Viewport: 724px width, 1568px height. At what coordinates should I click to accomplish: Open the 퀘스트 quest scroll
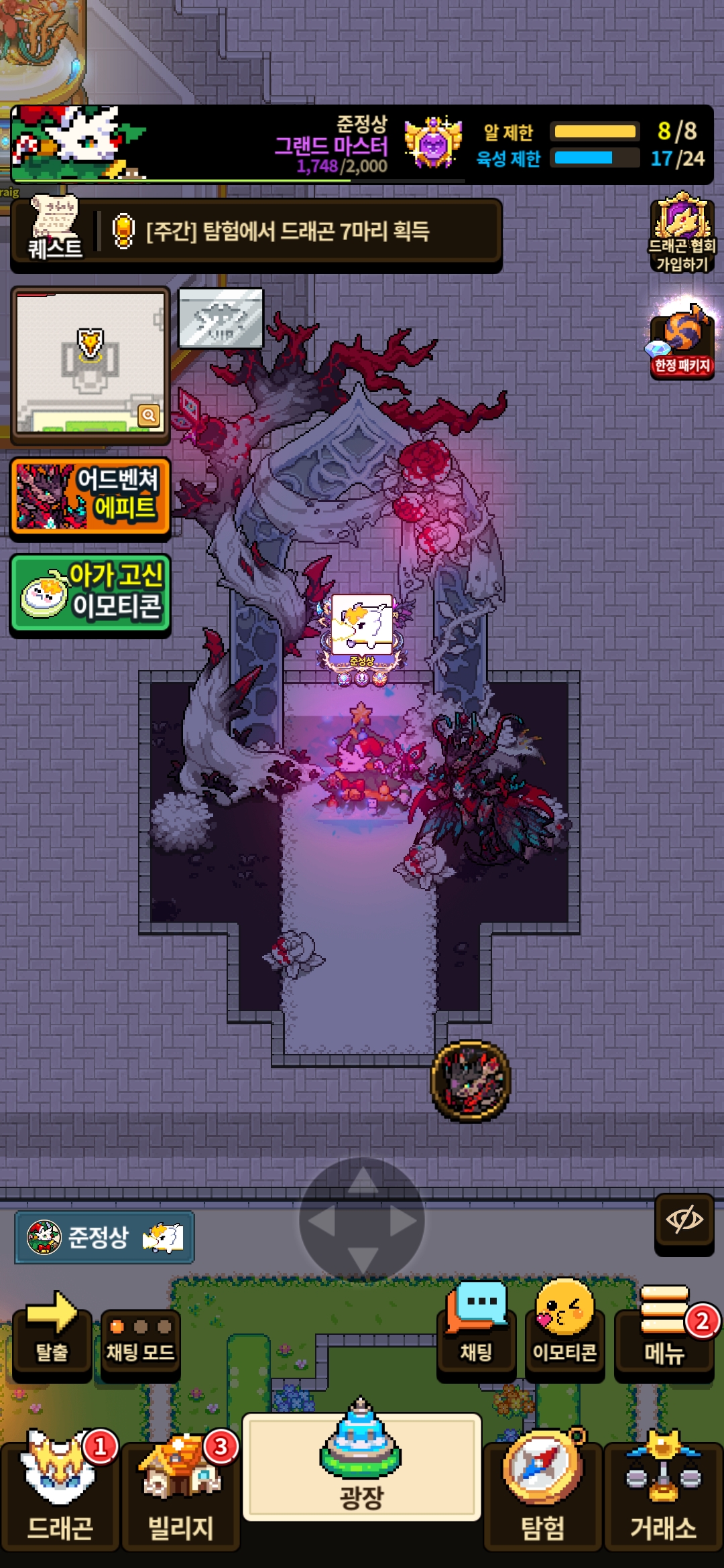pyautogui.click(x=55, y=228)
